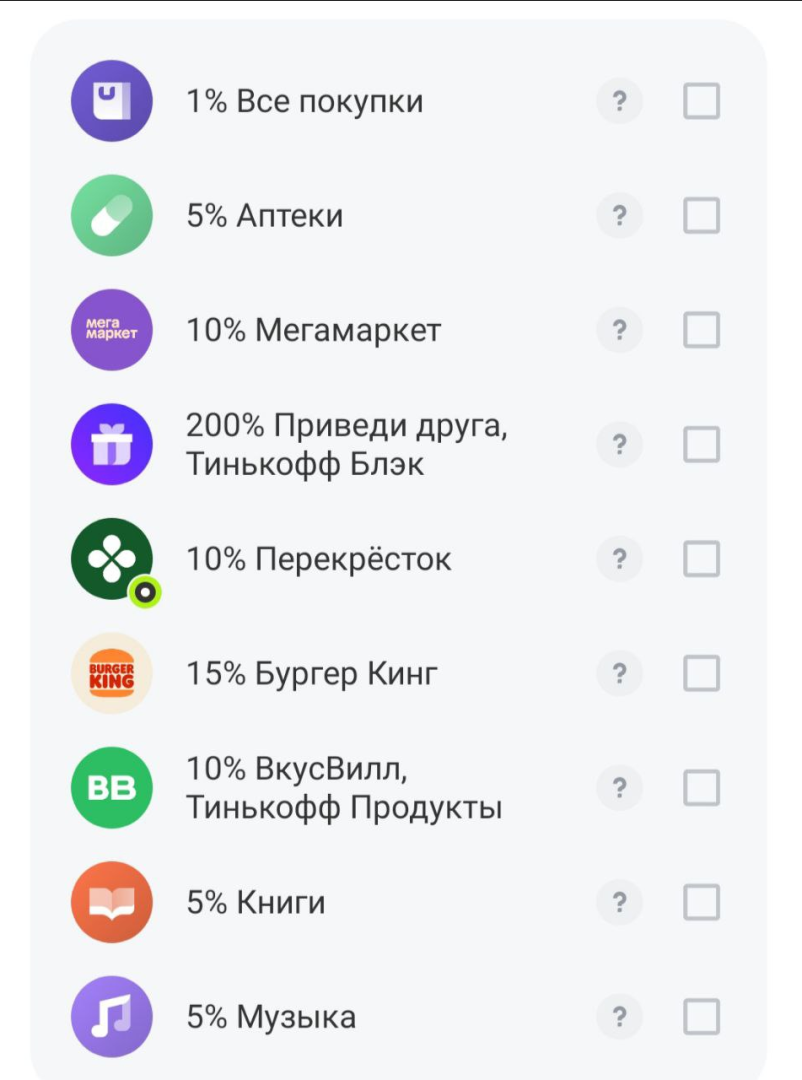Click the ВкусВилл BB logo
This screenshot has height=1080, width=802.
tap(110, 787)
